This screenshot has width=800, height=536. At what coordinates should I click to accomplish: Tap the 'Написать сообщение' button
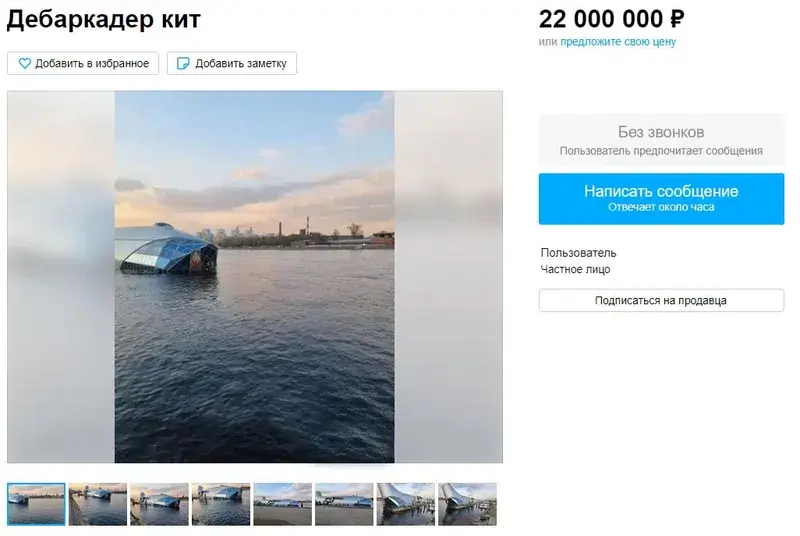click(661, 198)
